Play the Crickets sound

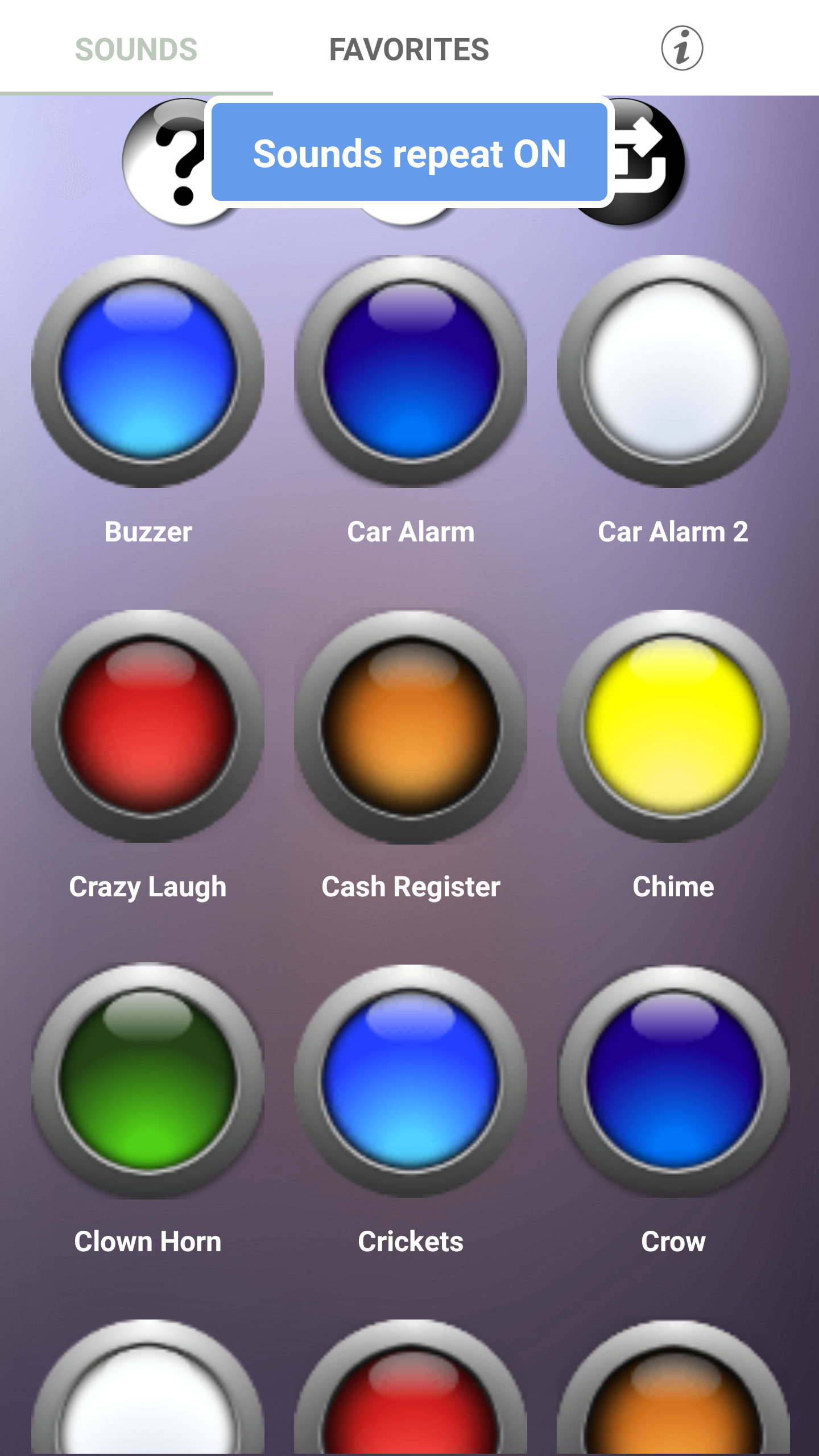click(x=411, y=1081)
